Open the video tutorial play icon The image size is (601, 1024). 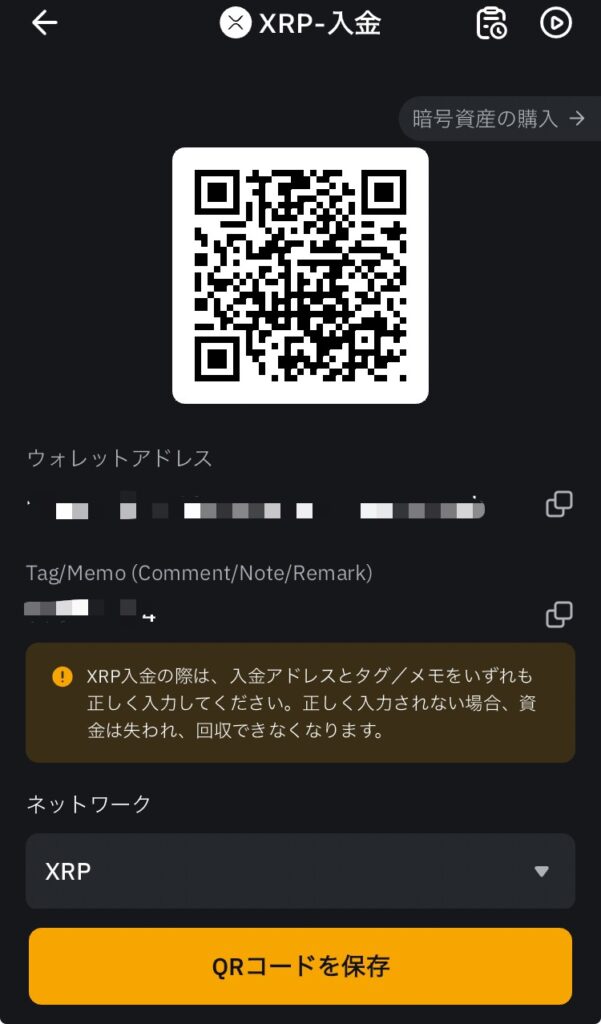pyautogui.click(x=555, y=23)
